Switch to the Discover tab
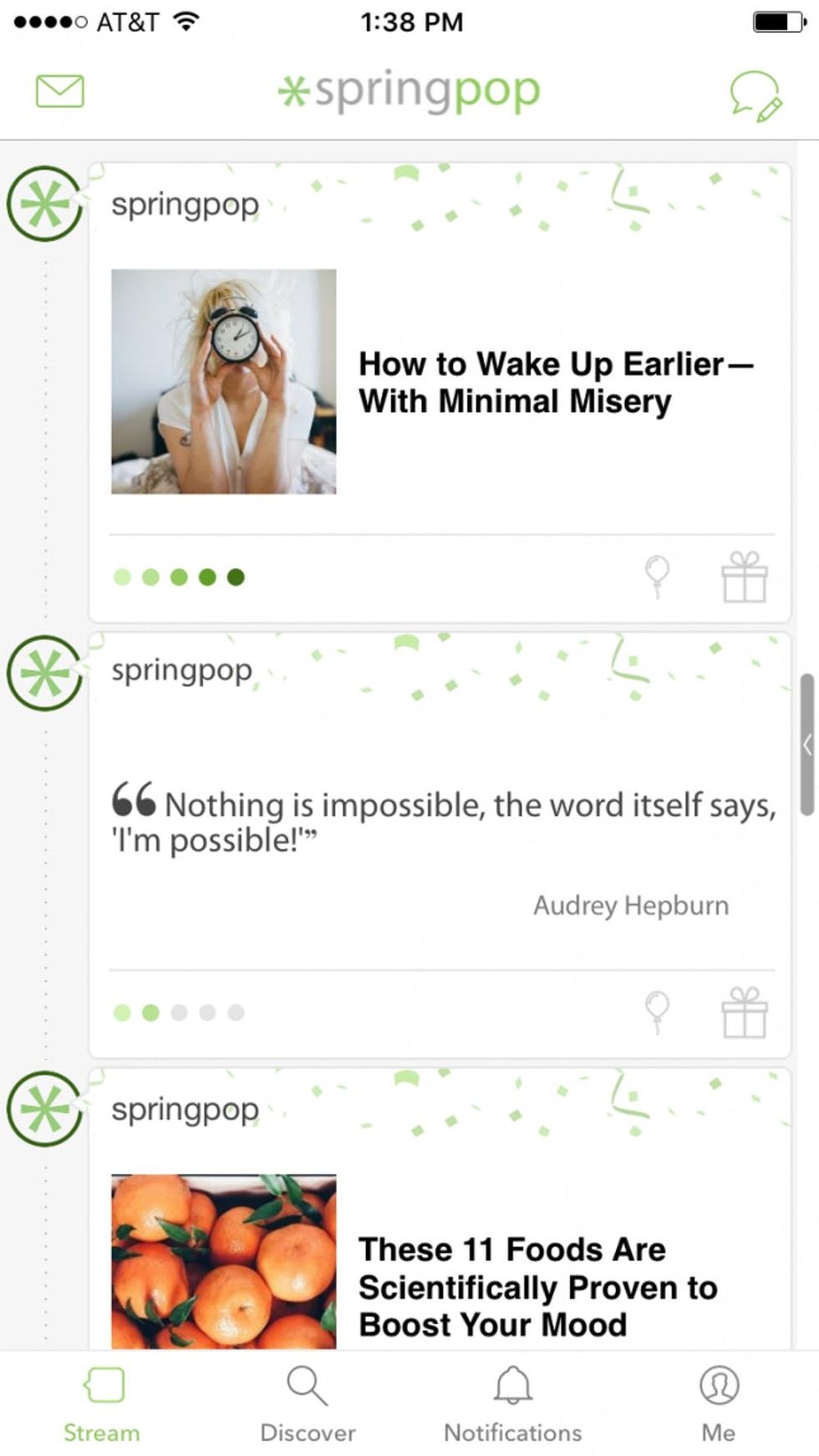This screenshot has height=1456, width=819. click(308, 1404)
